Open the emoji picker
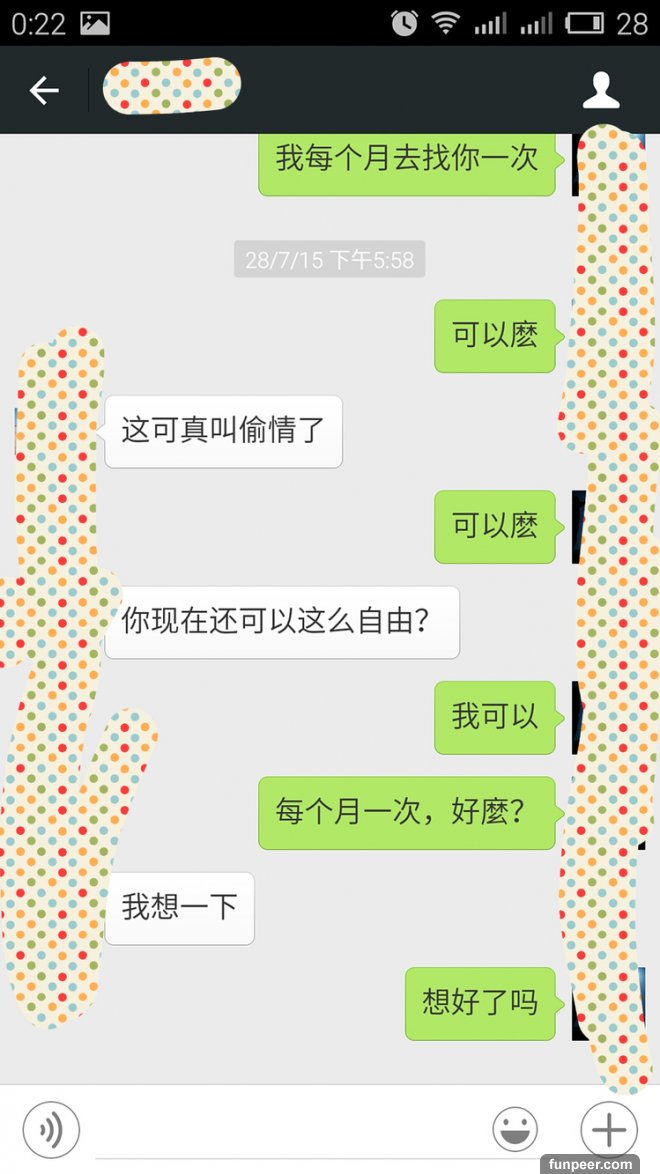The height and width of the screenshot is (1174, 660). pos(515,1130)
